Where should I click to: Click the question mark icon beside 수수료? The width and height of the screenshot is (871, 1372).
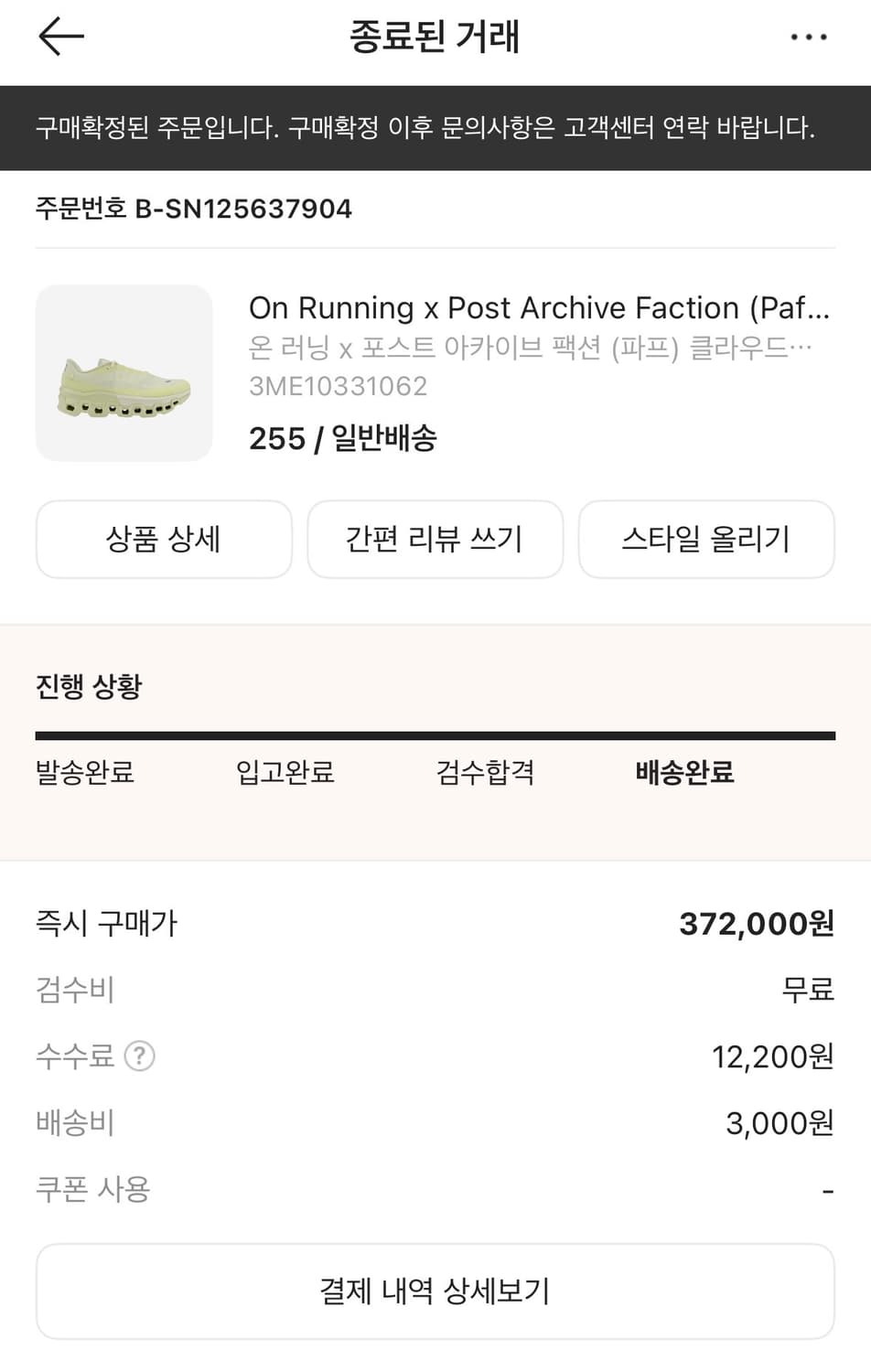point(139,1056)
